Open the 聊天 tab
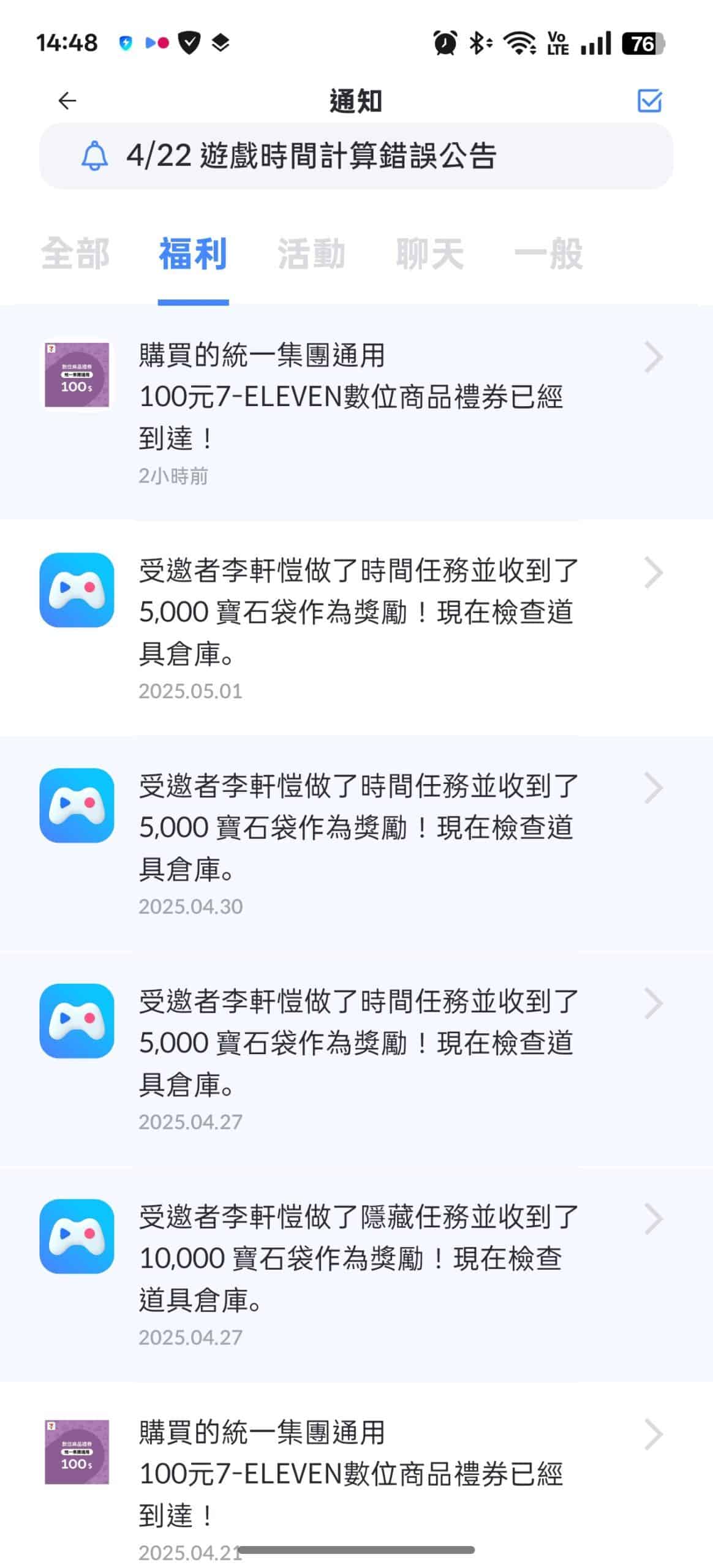This screenshot has width=713, height=1568. pos(429,254)
